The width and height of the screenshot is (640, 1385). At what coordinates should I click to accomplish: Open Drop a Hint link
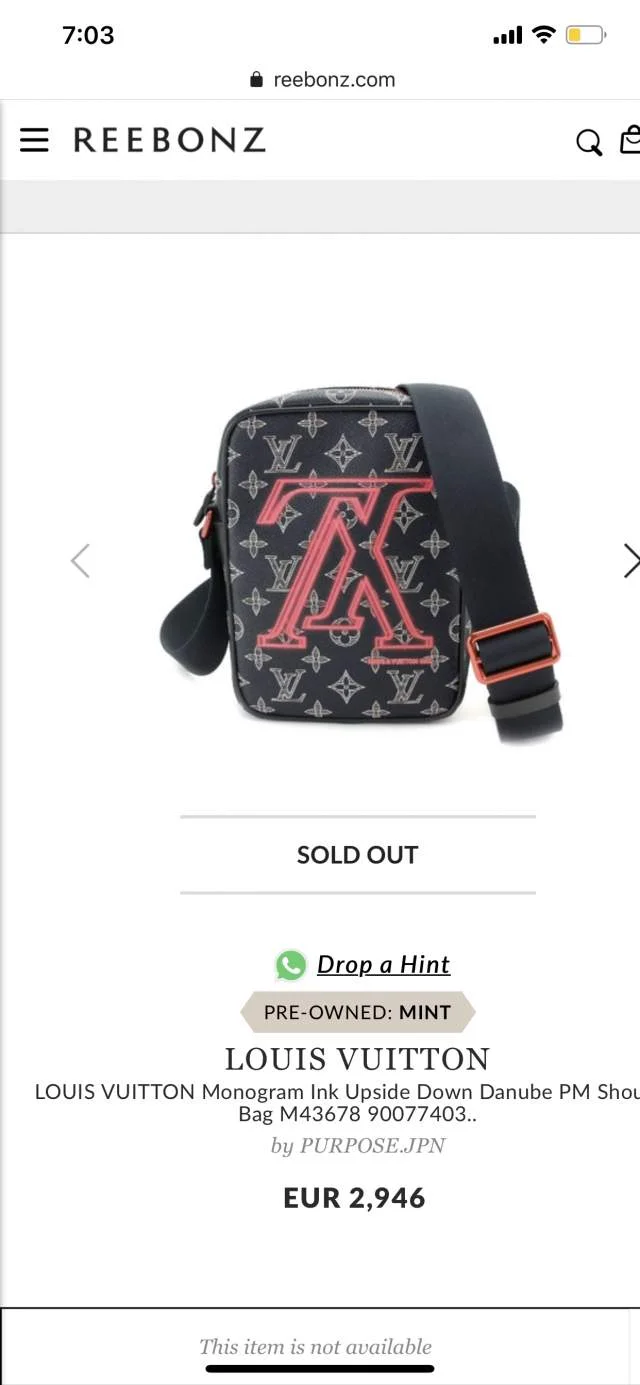(x=382, y=964)
